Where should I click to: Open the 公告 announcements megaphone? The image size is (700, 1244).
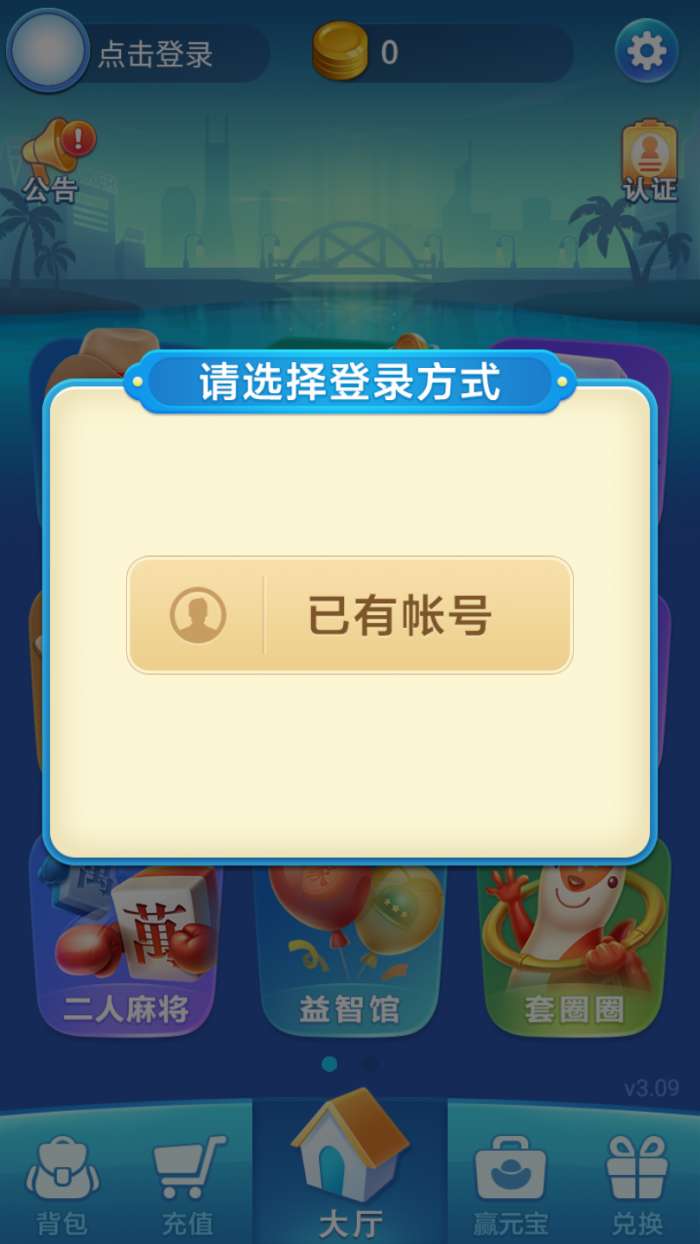click(56, 160)
